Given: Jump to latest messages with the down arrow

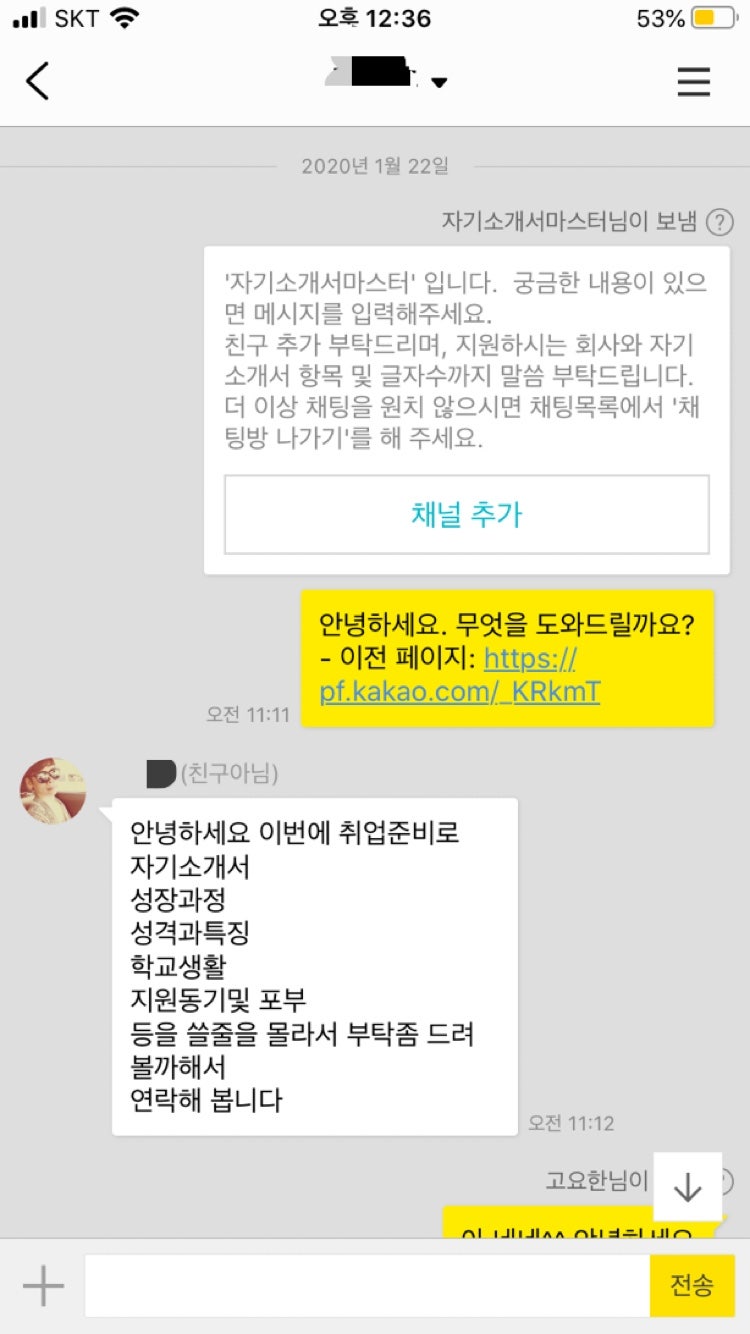Looking at the screenshot, I should coord(688,1187).
